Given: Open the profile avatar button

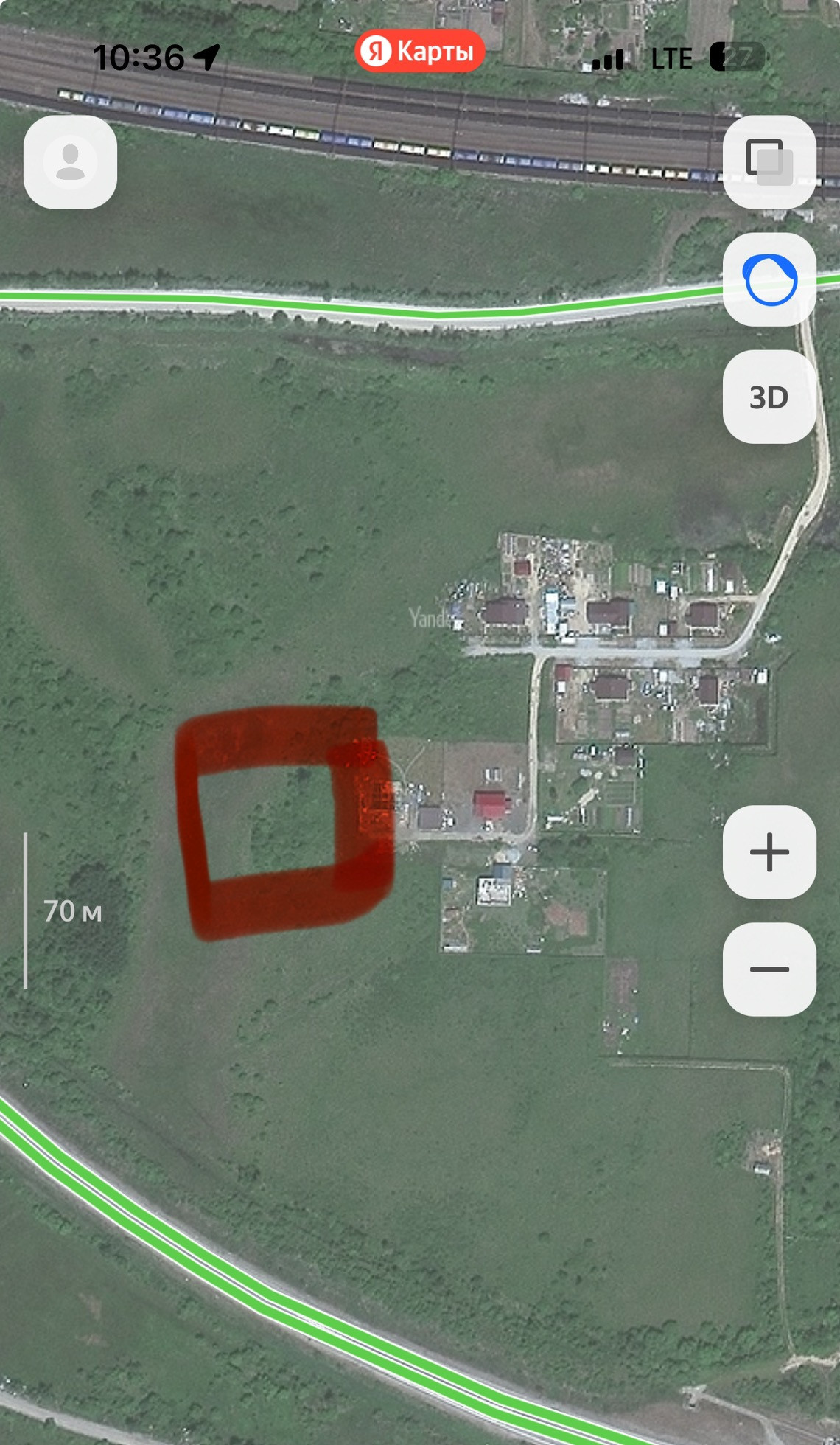Looking at the screenshot, I should coord(70,162).
